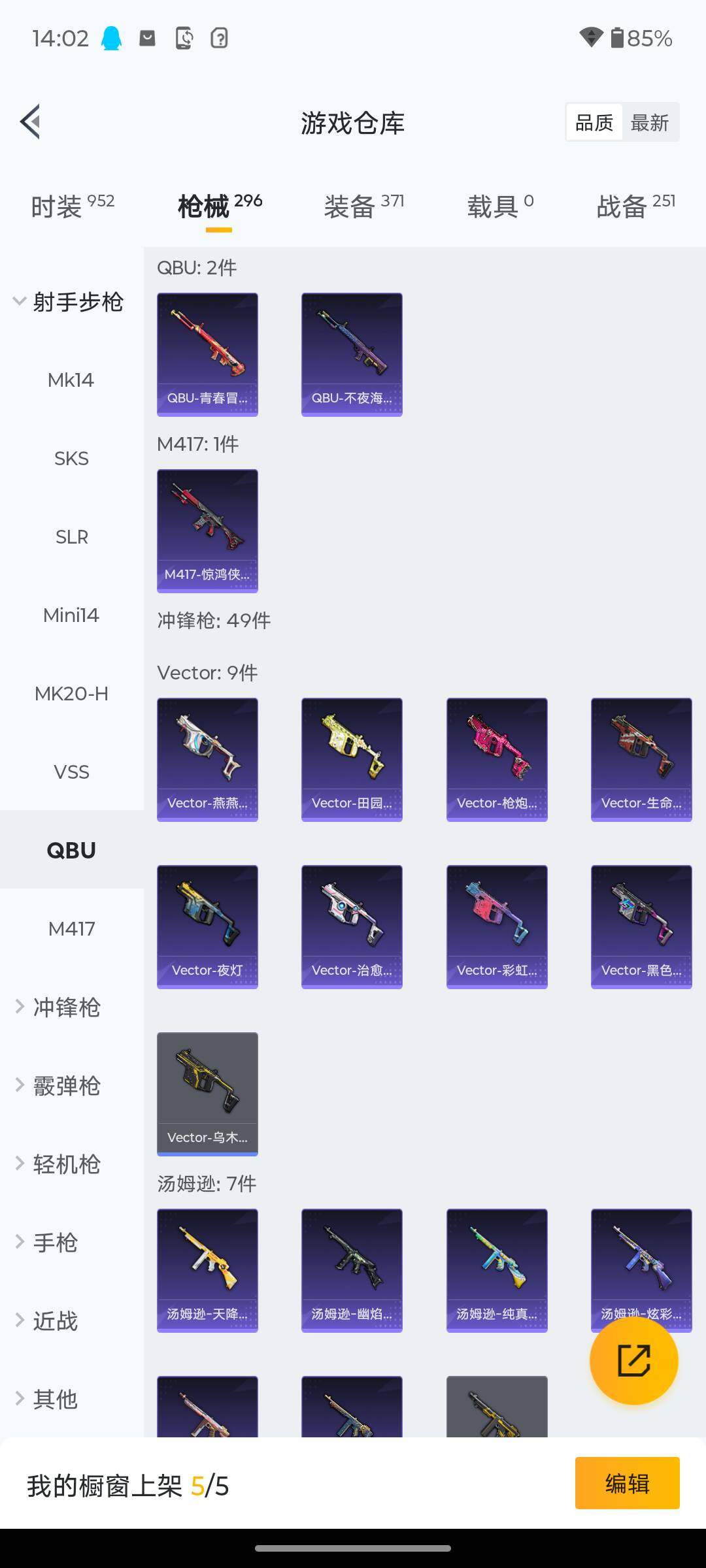Image resolution: width=706 pixels, height=1568 pixels.
Task: Open the Vector-田园 skin item
Action: point(352,759)
